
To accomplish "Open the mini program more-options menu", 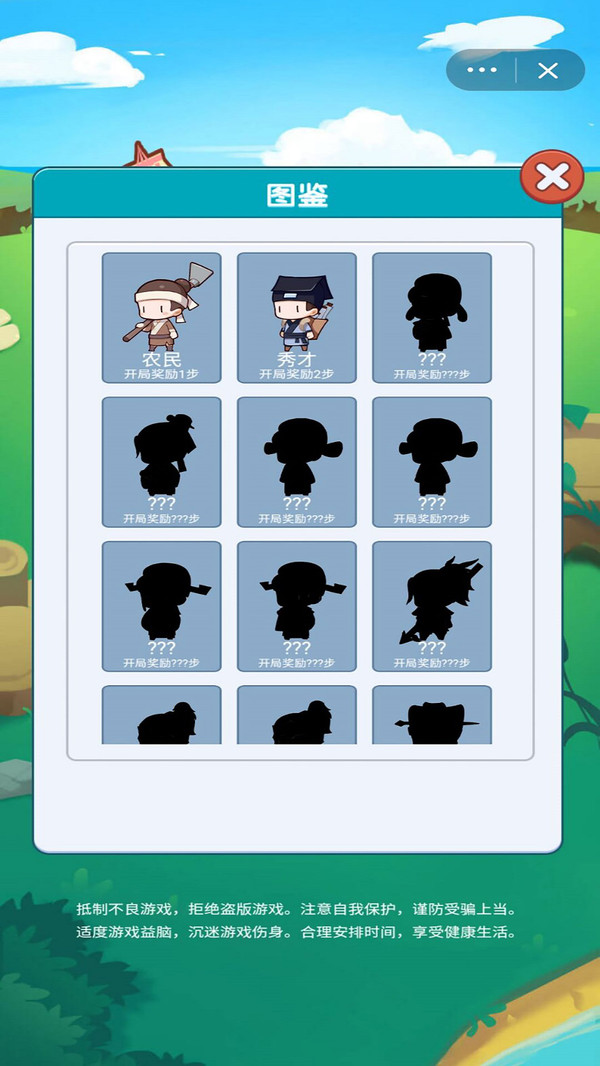I will (482, 70).
